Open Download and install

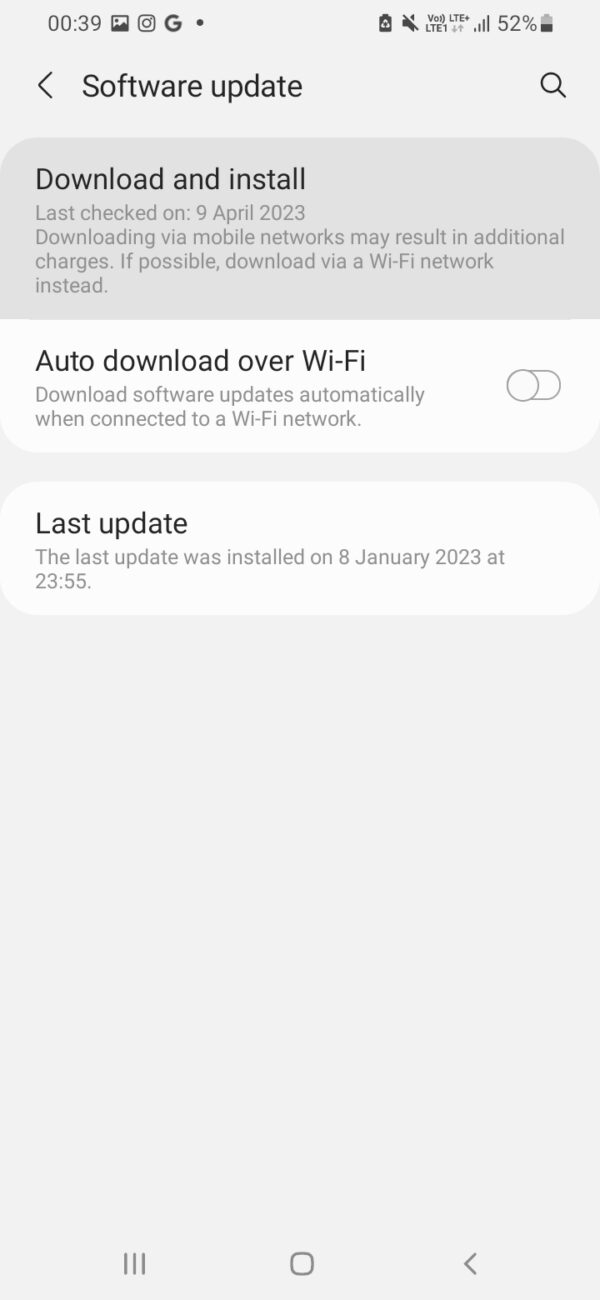pyautogui.click(x=300, y=229)
